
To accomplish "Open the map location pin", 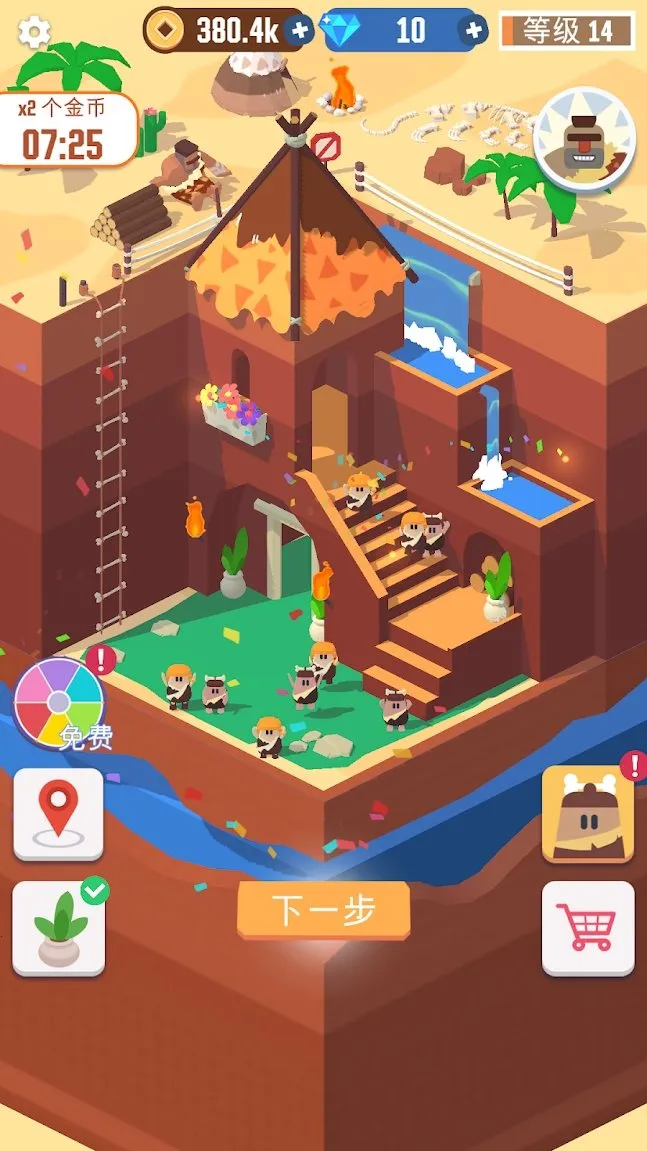I will pos(59,813).
